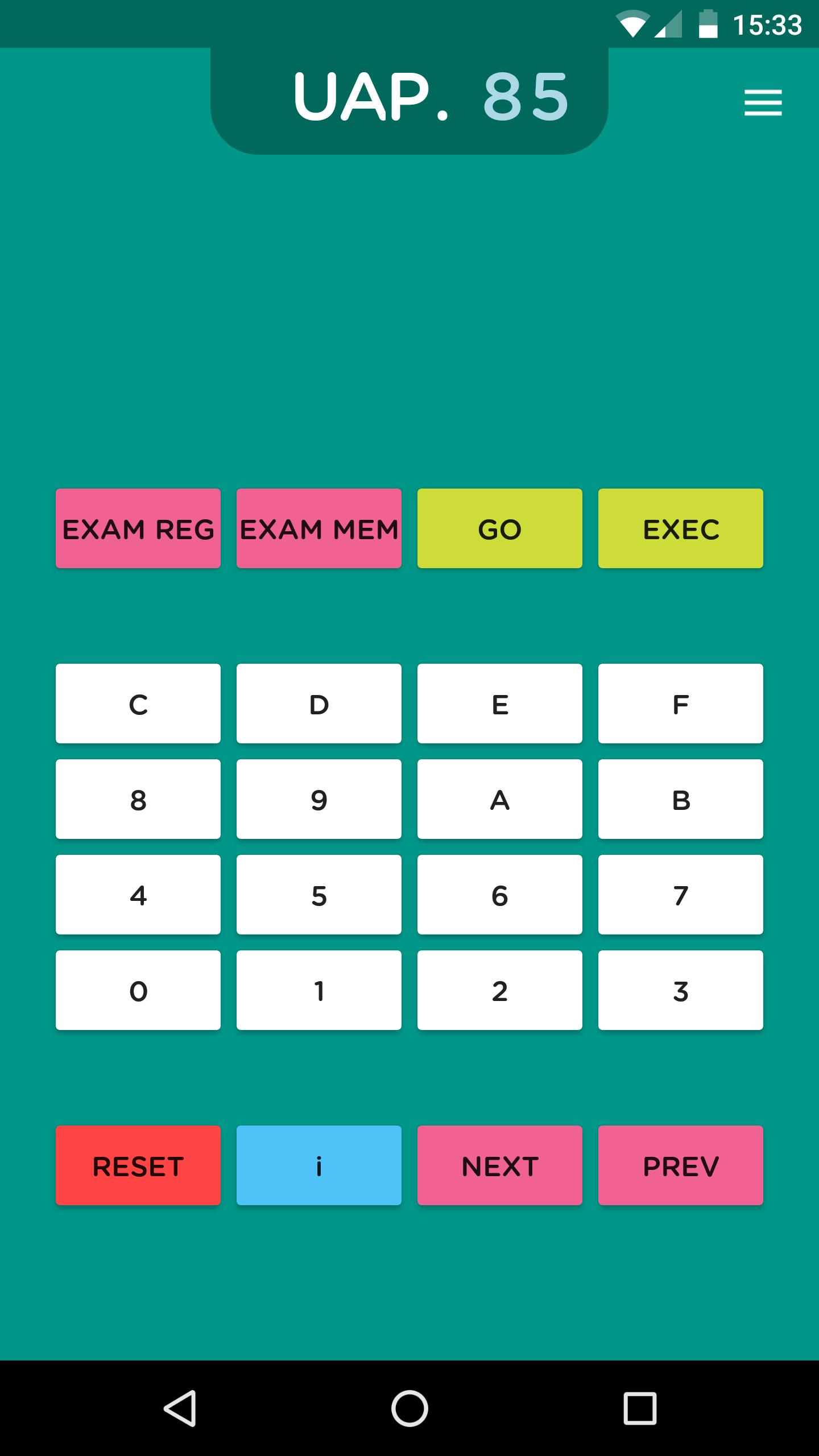Screen dimensions: 819x1456
Task: Tap the F key
Action: (681, 704)
